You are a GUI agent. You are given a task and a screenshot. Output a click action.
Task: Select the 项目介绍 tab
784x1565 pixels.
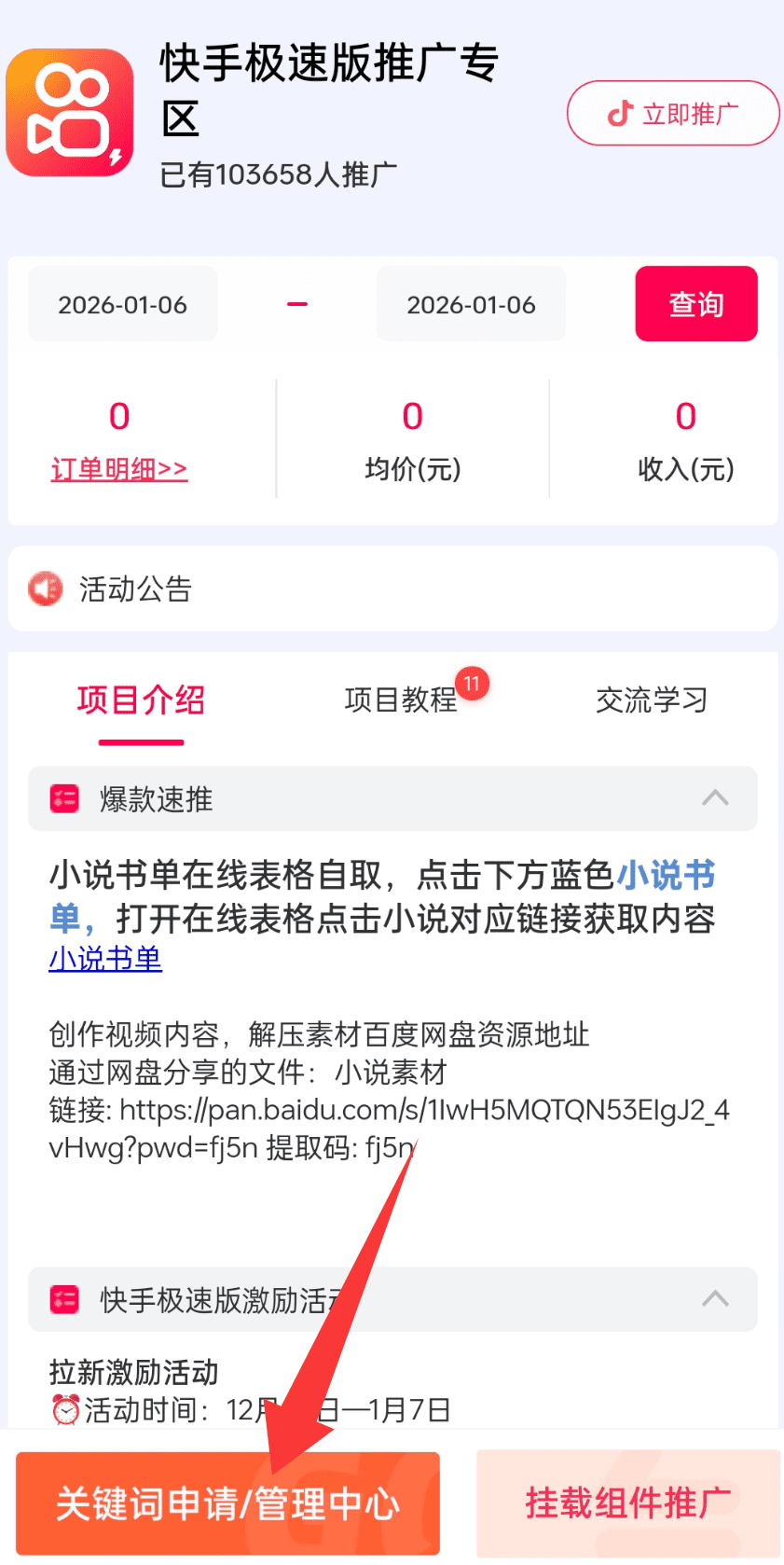click(x=141, y=699)
